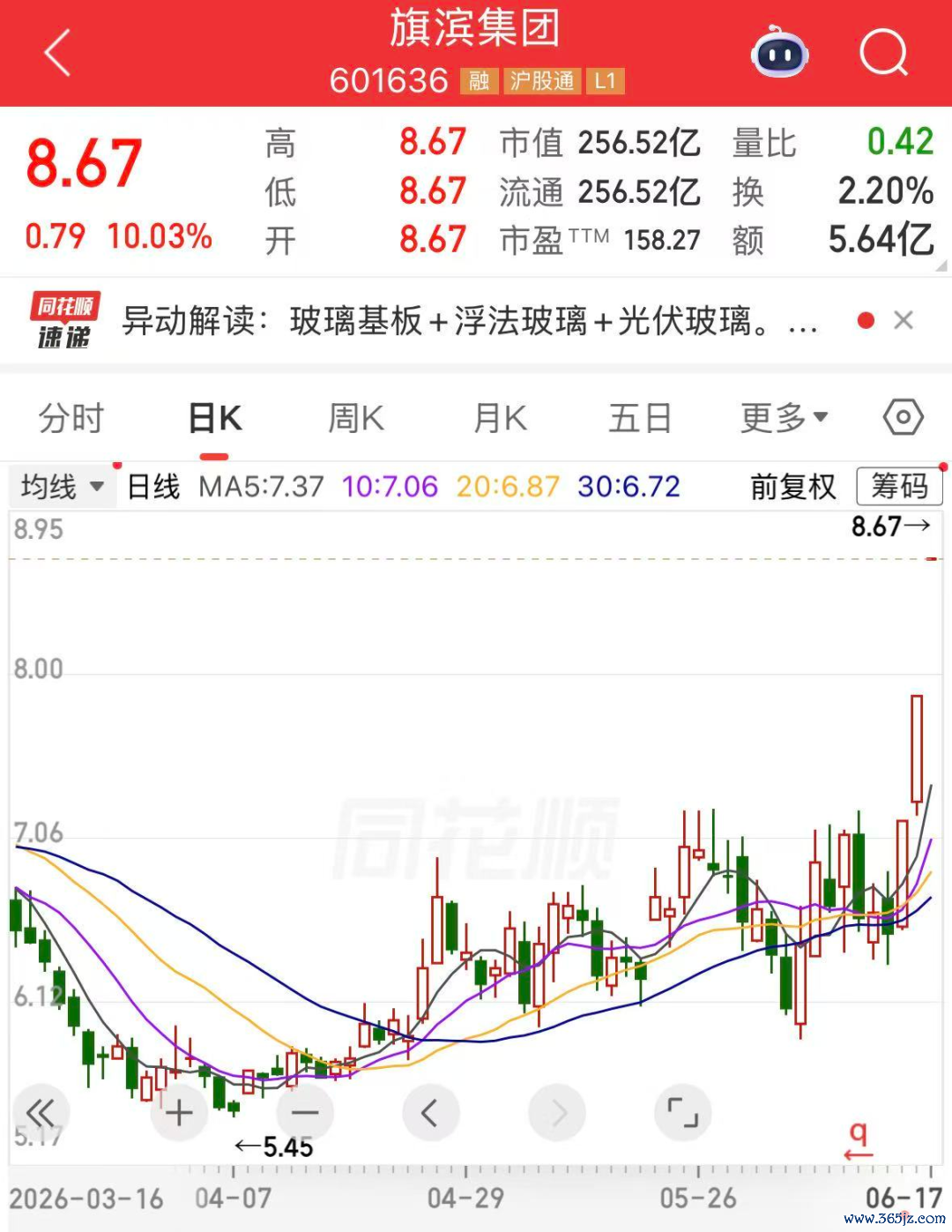The image size is (952, 1232).
Task: Open stock search magnifier
Action: tap(883, 53)
